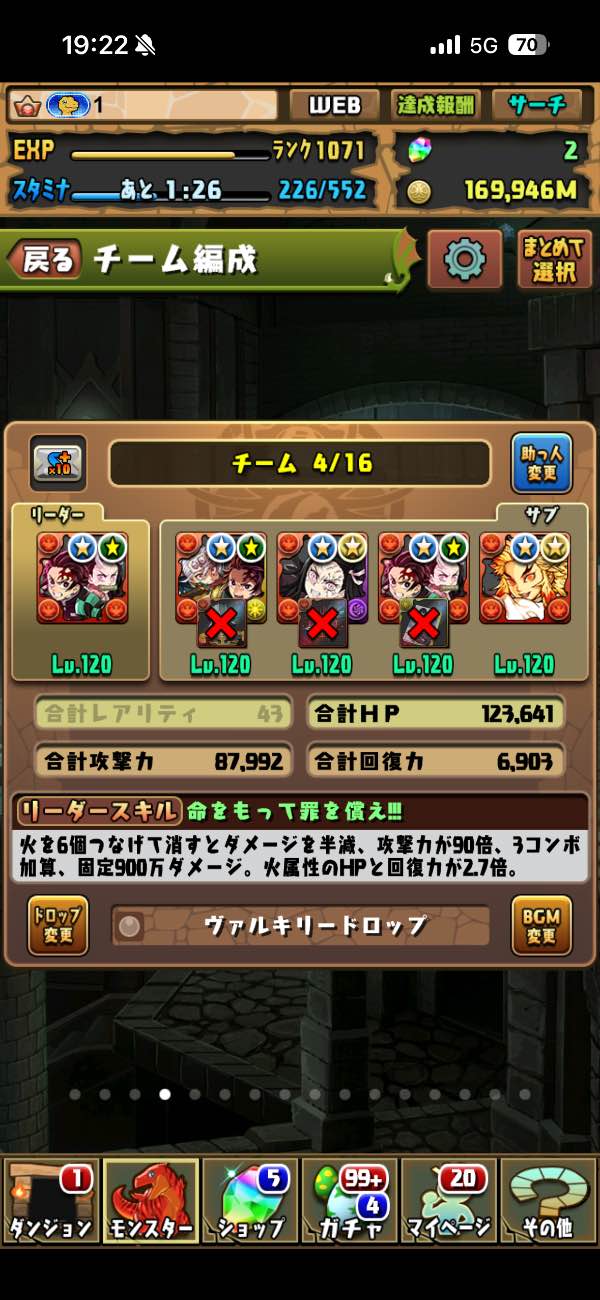
Task: Open the gear settings icon
Action: point(464,260)
